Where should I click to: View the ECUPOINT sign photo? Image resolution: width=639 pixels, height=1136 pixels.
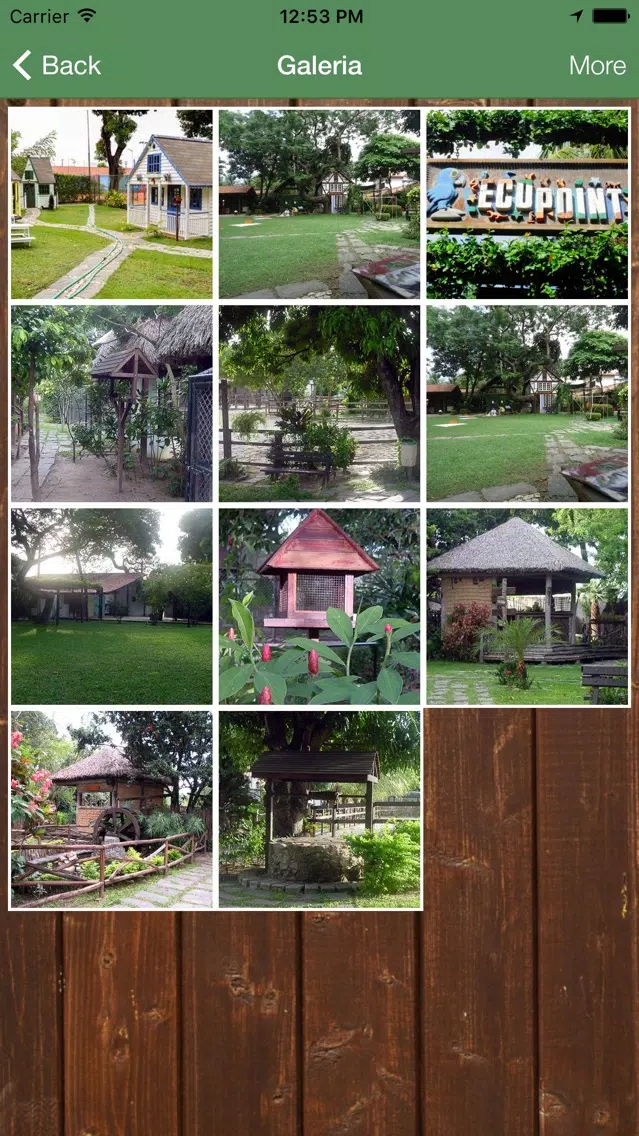pyautogui.click(x=527, y=204)
